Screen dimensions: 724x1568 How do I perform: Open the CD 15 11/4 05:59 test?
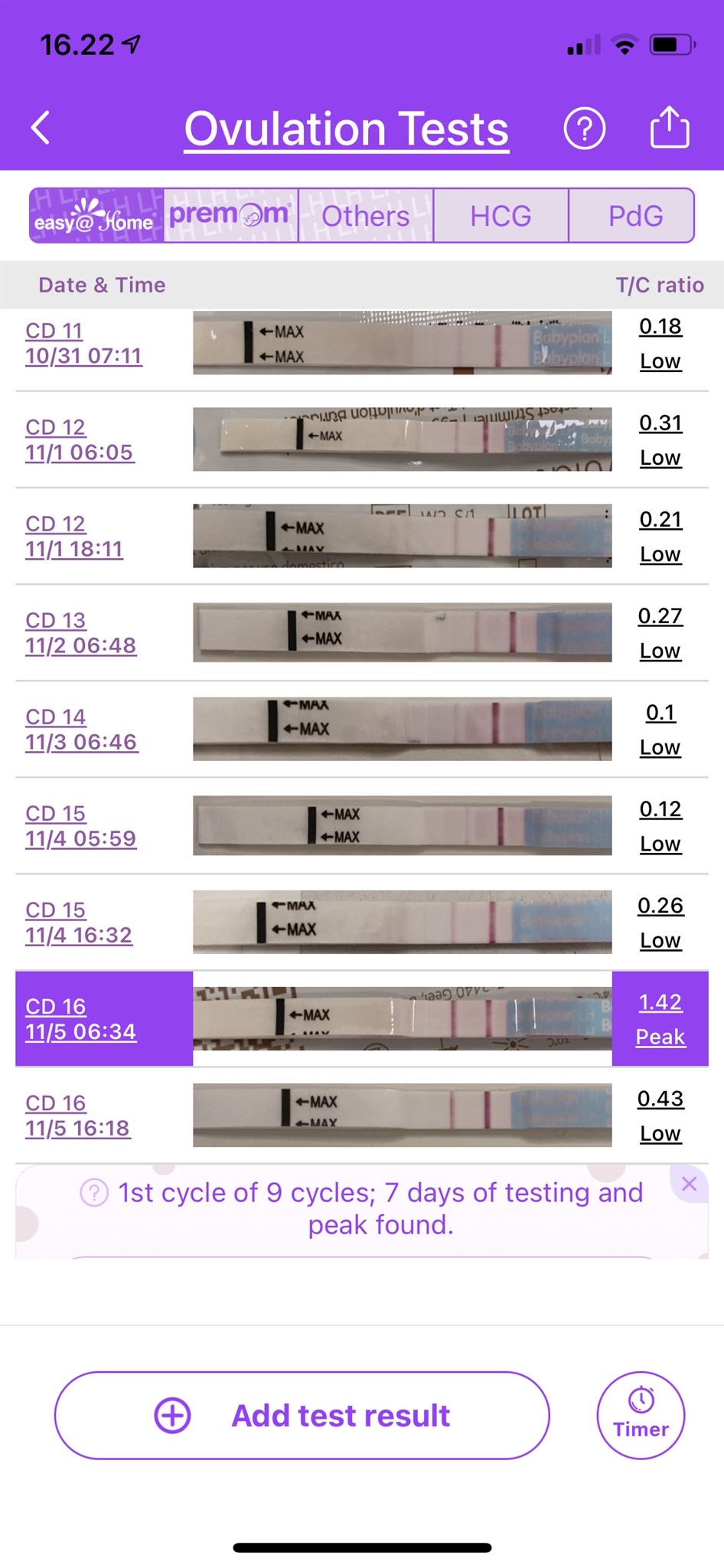tap(81, 825)
